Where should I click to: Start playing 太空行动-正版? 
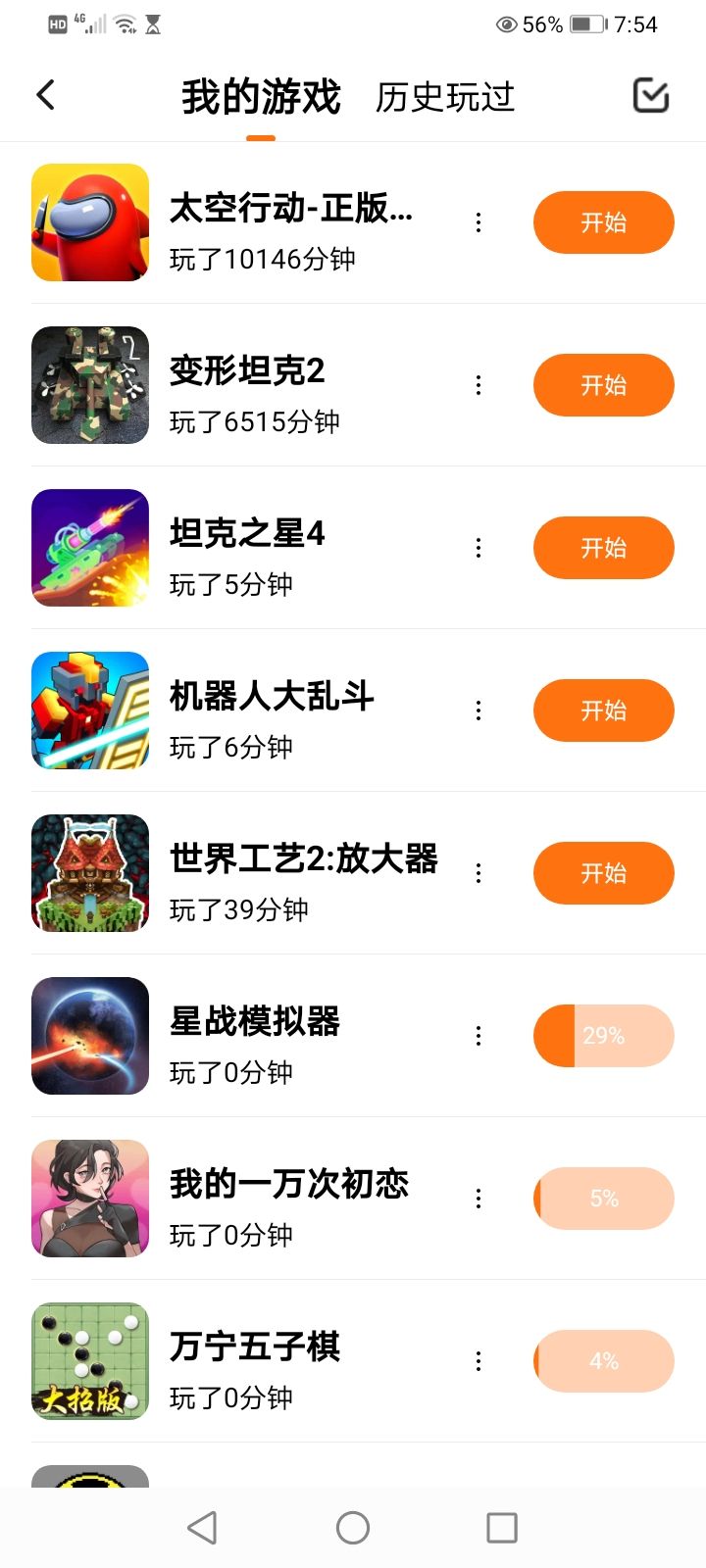point(603,222)
